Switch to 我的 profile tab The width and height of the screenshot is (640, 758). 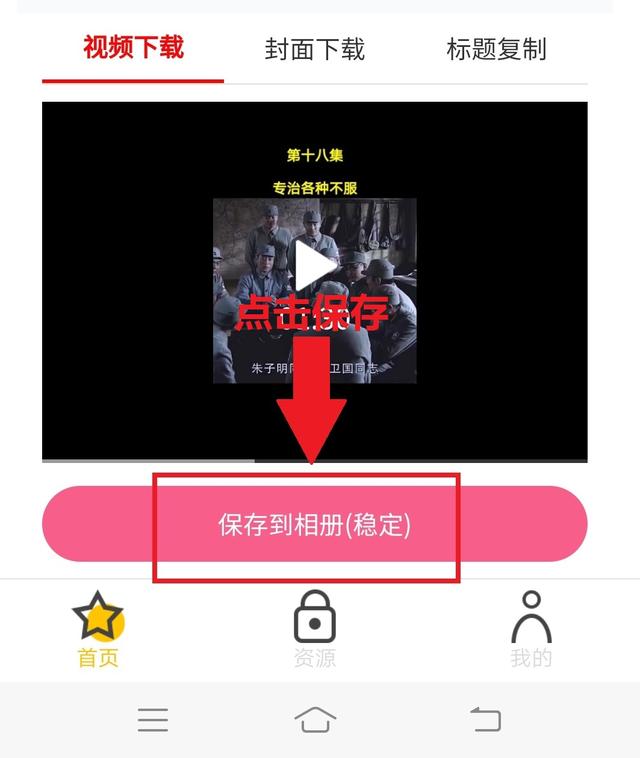531,630
